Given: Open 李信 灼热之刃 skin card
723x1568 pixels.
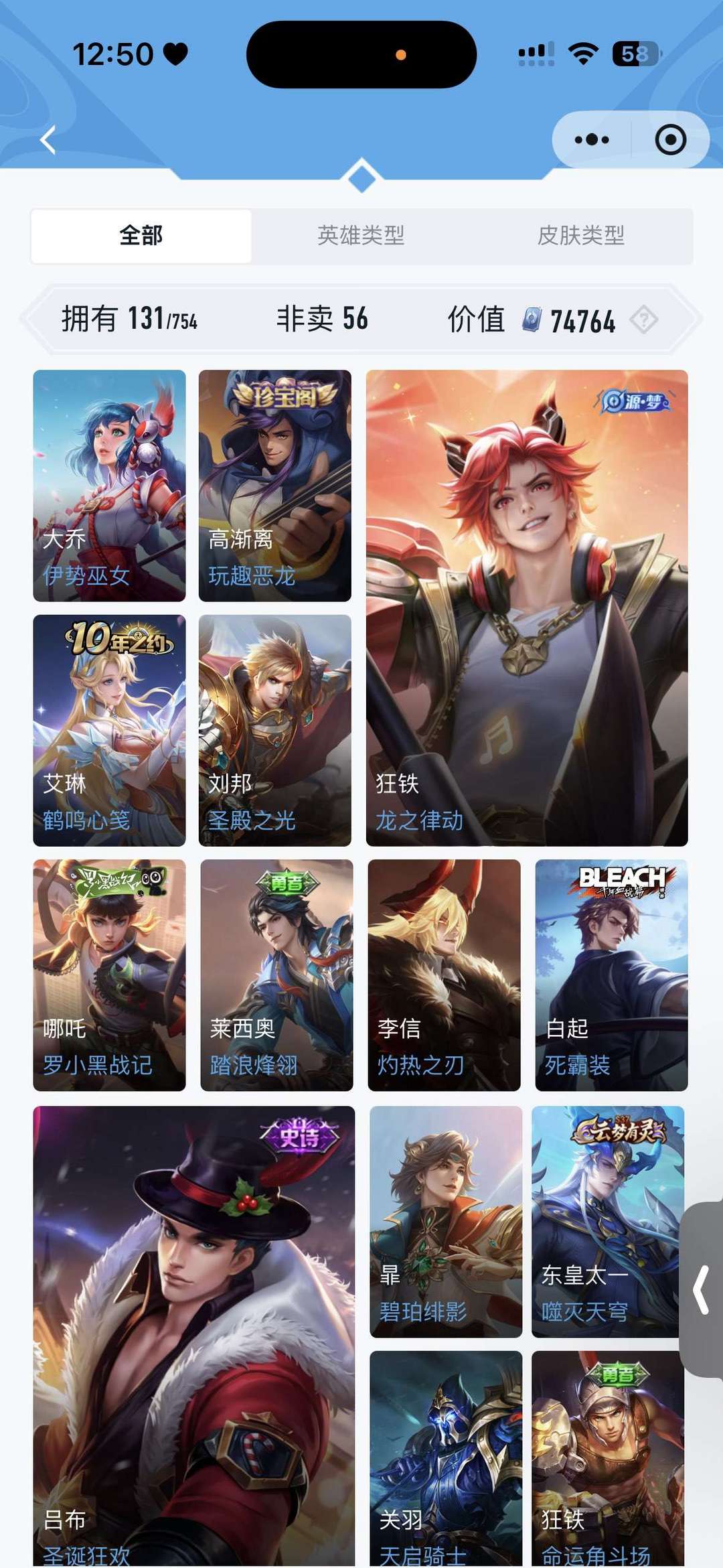Looking at the screenshot, I should tap(444, 975).
